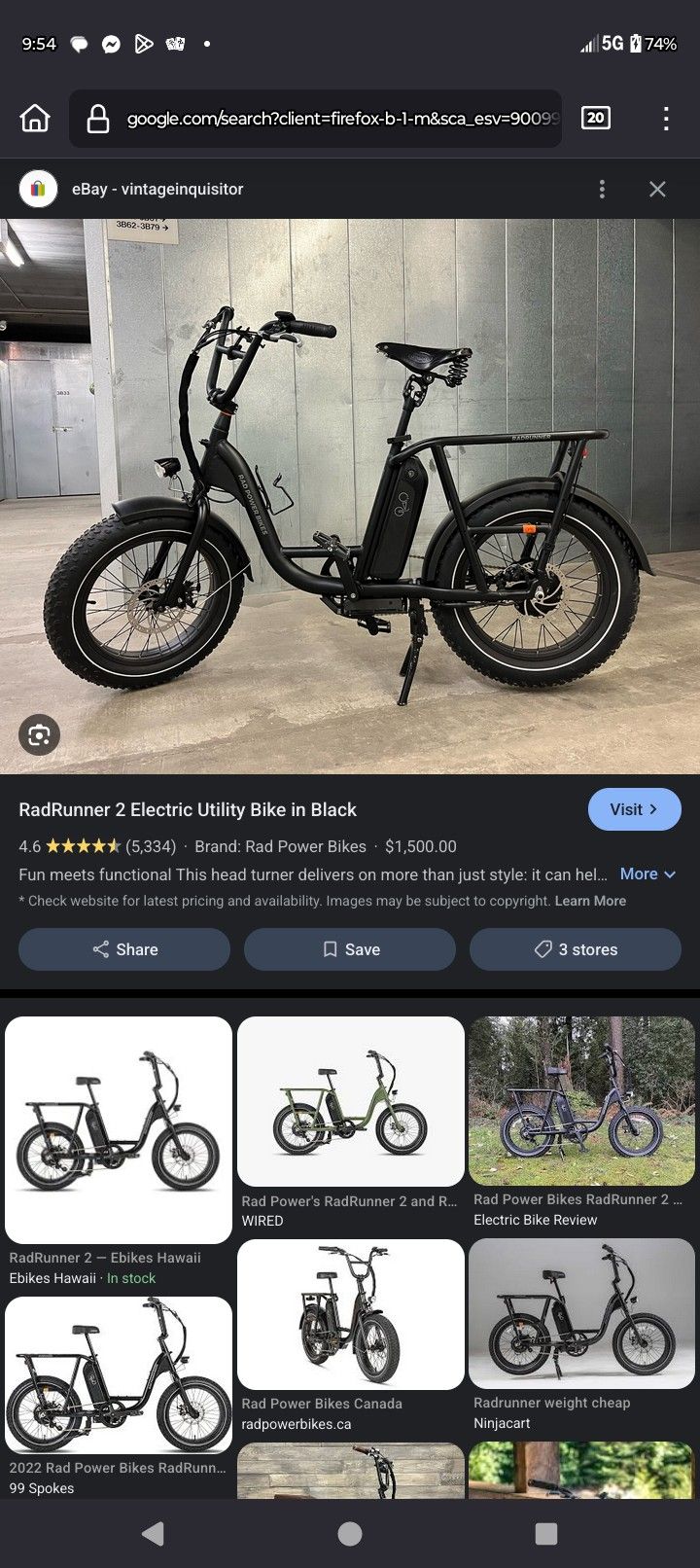This screenshot has height=1568, width=700.
Task: Share this RadRunner image
Action: tap(124, 949)
